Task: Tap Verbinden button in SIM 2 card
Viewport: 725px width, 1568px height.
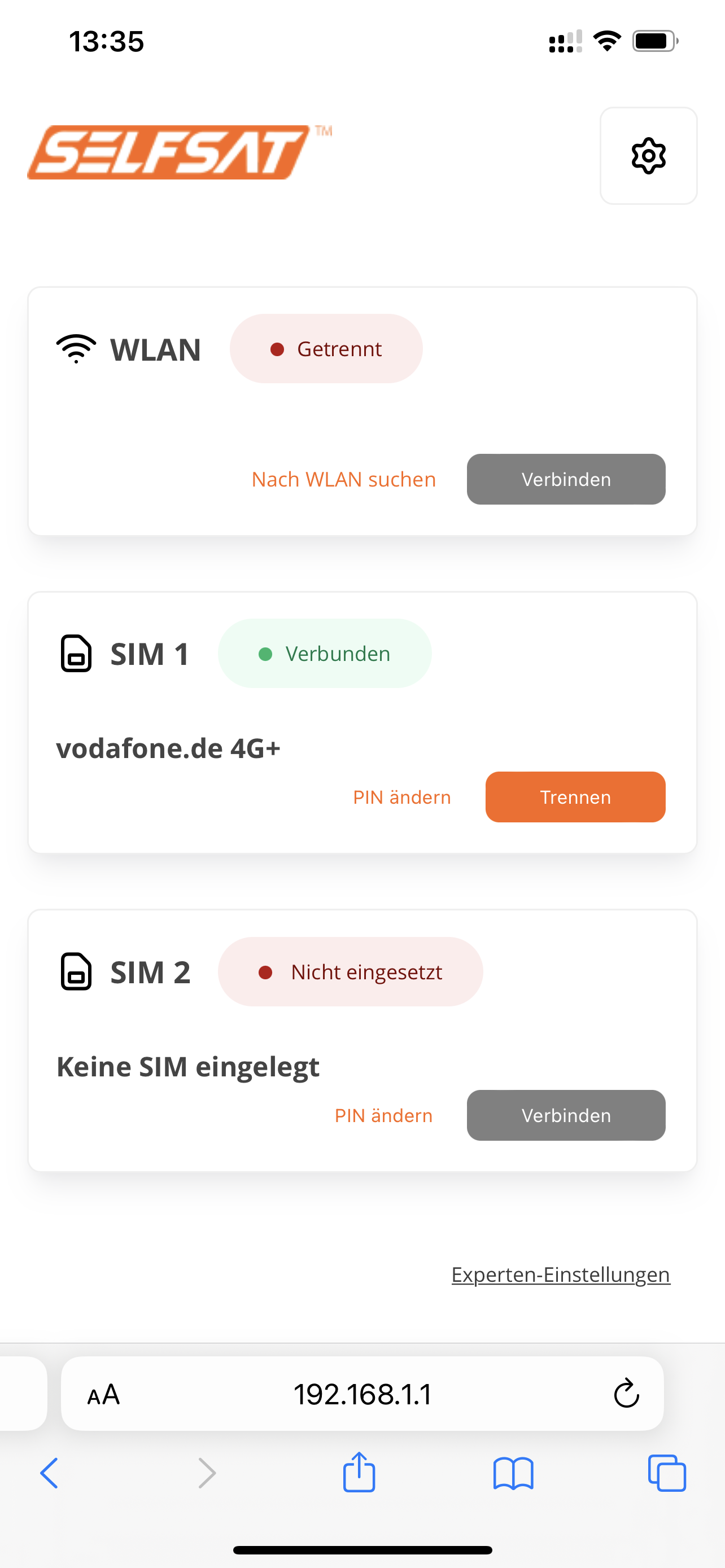Action: coord(566,1115)
